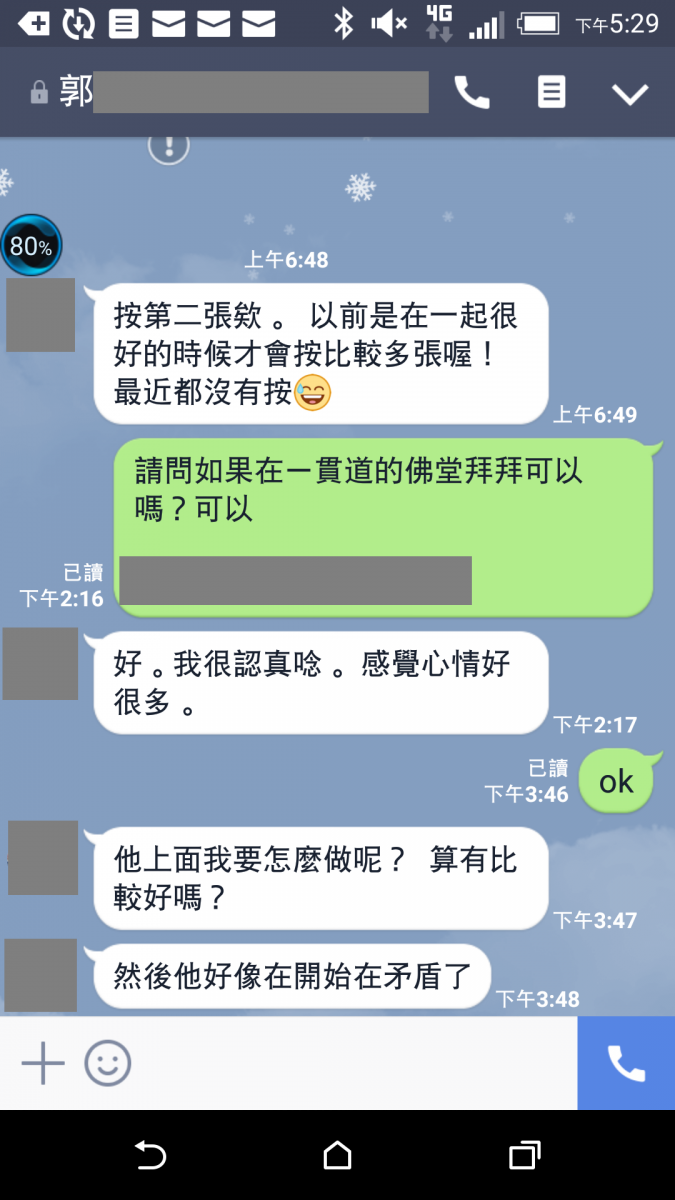Go to the system home screen
This screenshot has height=1200, width=675.
click(x=338, y=1156)
